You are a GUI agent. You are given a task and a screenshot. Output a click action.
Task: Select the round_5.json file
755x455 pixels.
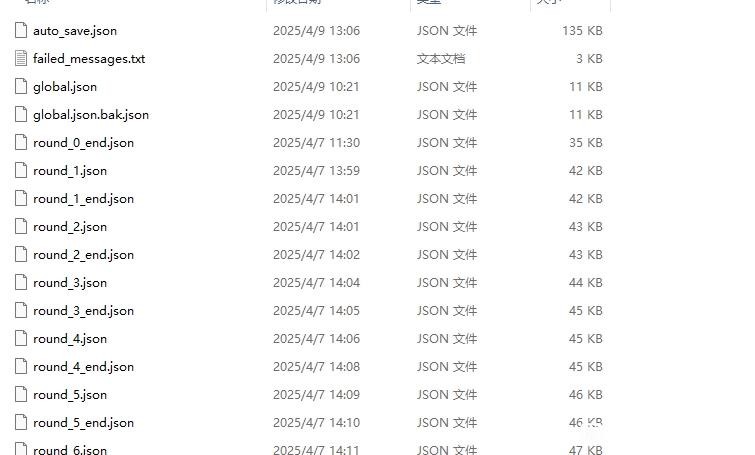pos(69,395)
